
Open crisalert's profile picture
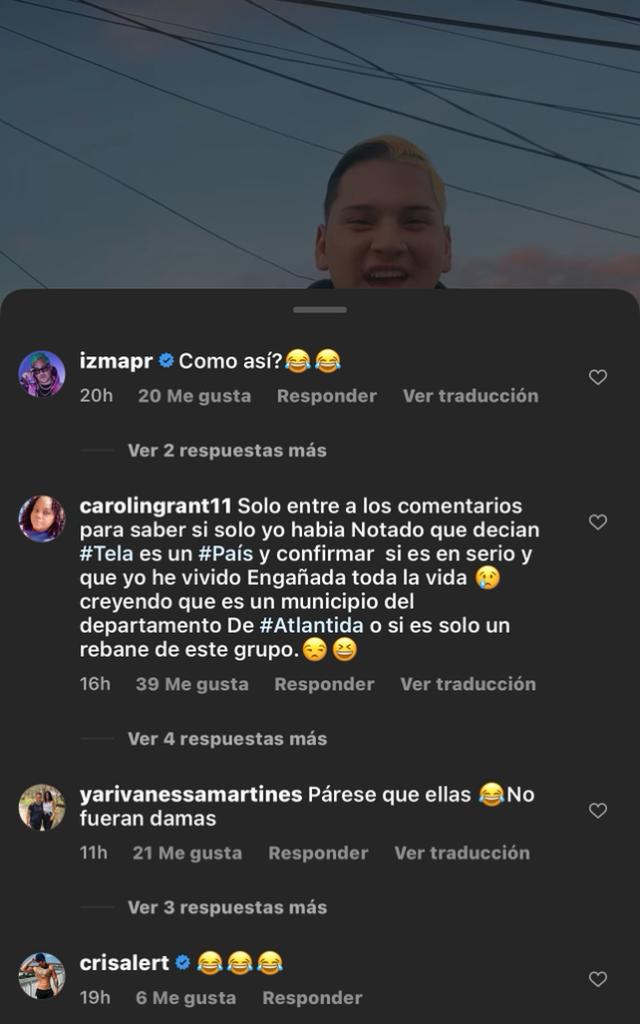[42, 975]
